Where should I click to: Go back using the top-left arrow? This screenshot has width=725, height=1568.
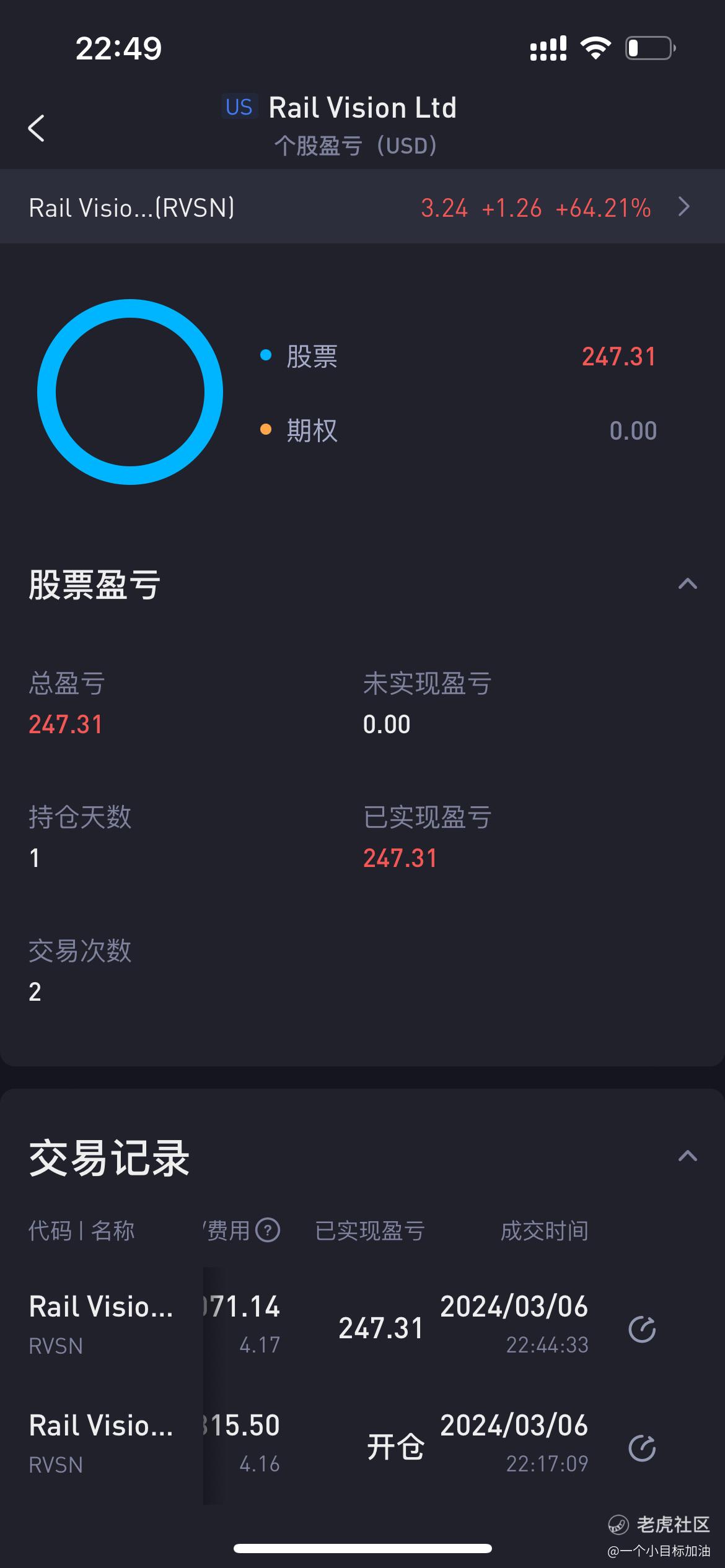[37, 128]
